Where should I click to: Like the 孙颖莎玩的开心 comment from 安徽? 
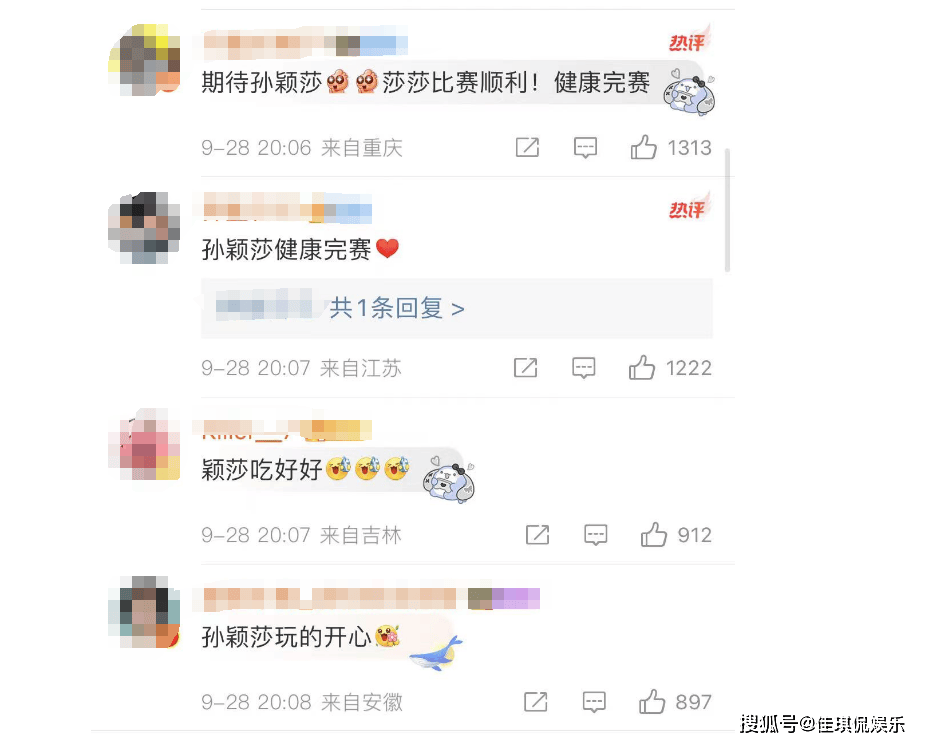pos(653,702)
